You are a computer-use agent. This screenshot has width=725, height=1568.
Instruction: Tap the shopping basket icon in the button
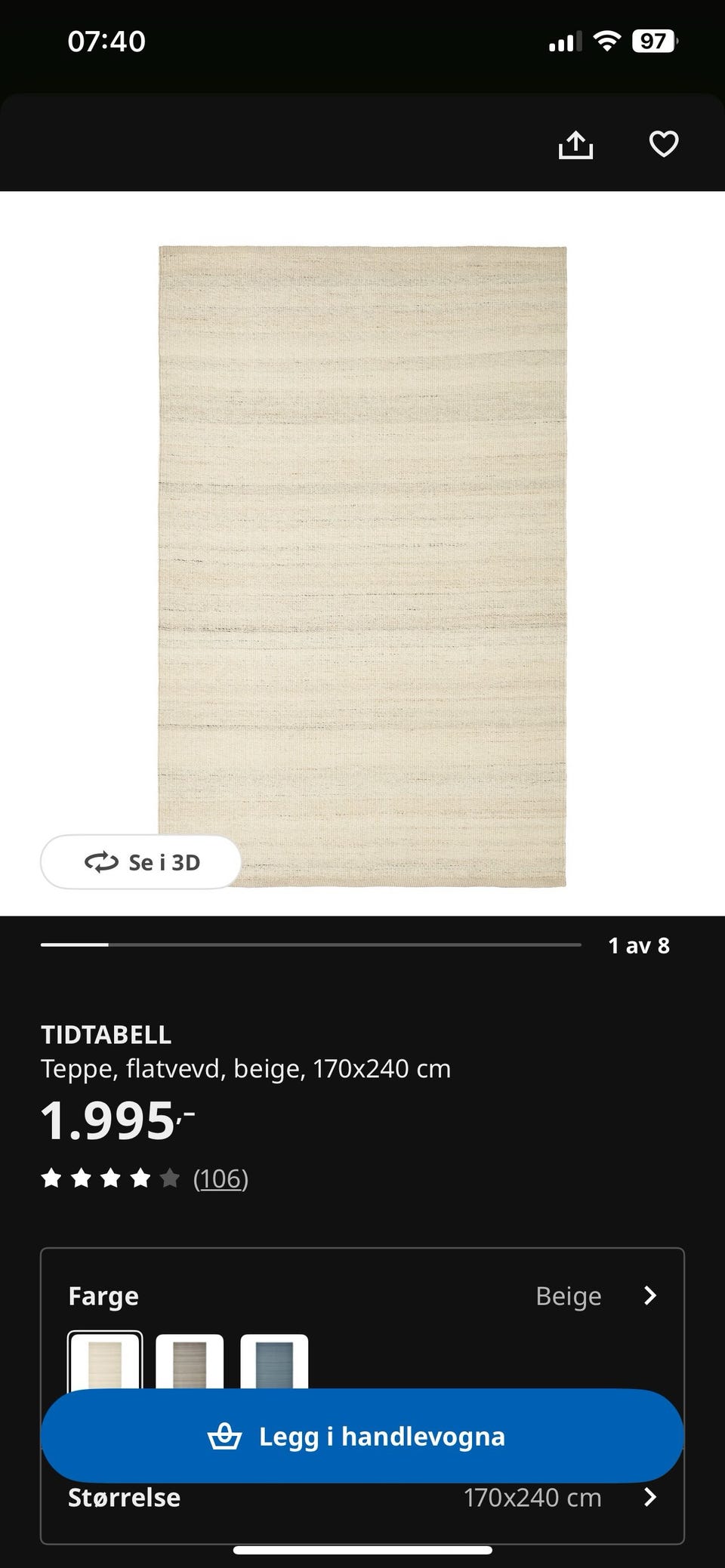tap(226, 1435)
